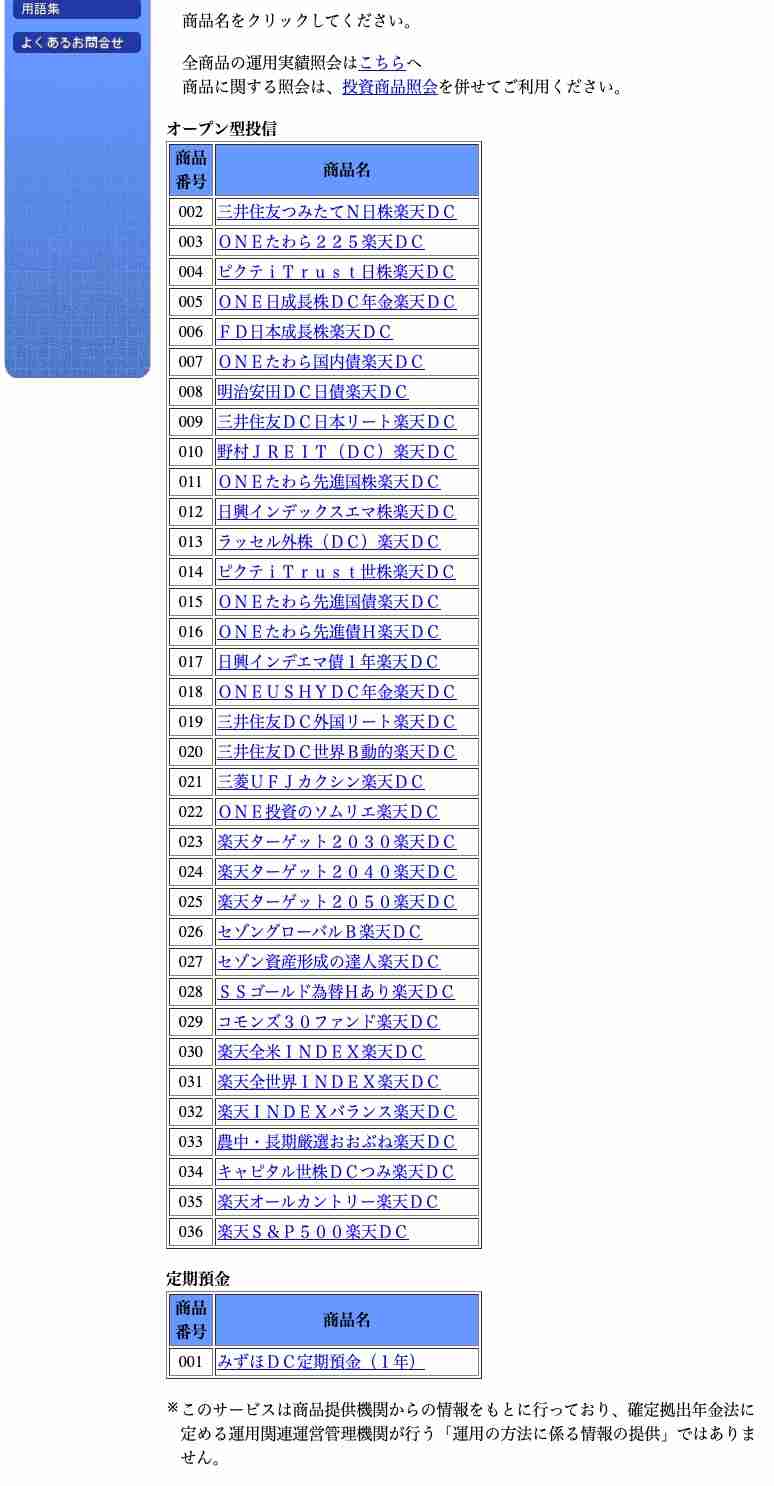Choose 楽天ターゲット2040楽天DC
The height and width of the screenshot is (1486, 774).
(x=336, y=872)
